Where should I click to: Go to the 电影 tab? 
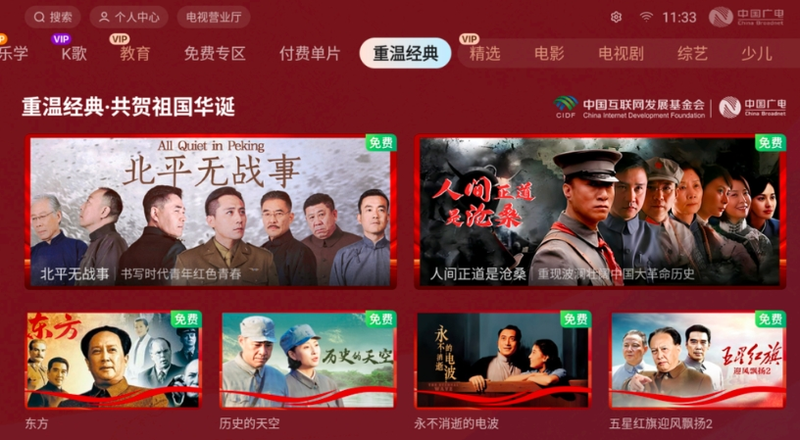click(x=549, y=54)
